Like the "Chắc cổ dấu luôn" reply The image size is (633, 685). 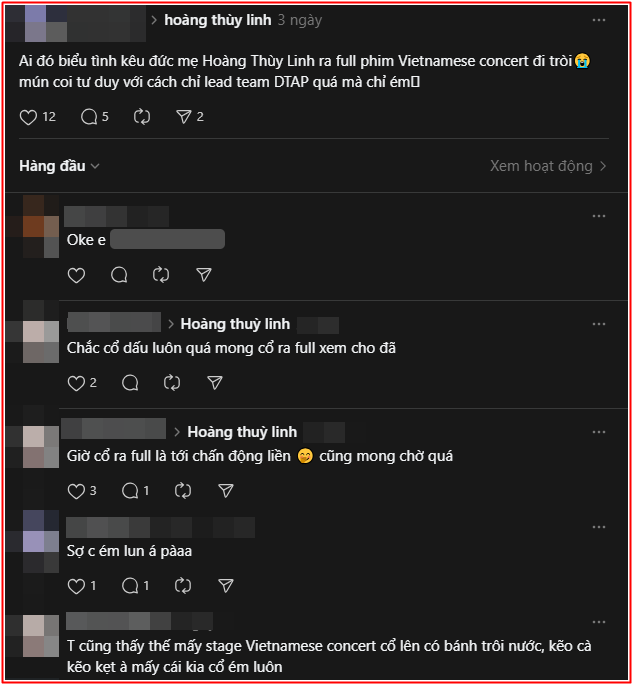[x=76, y=382]
